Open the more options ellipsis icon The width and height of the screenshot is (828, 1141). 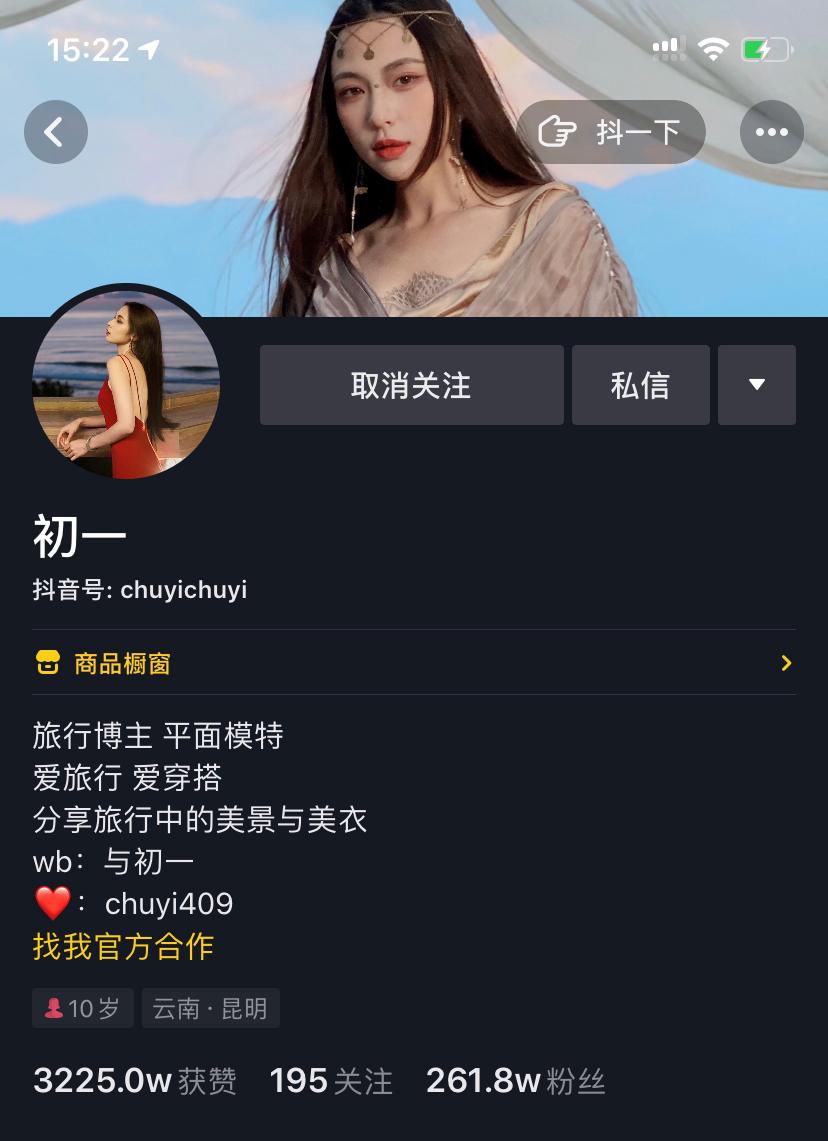coord(772,131)
